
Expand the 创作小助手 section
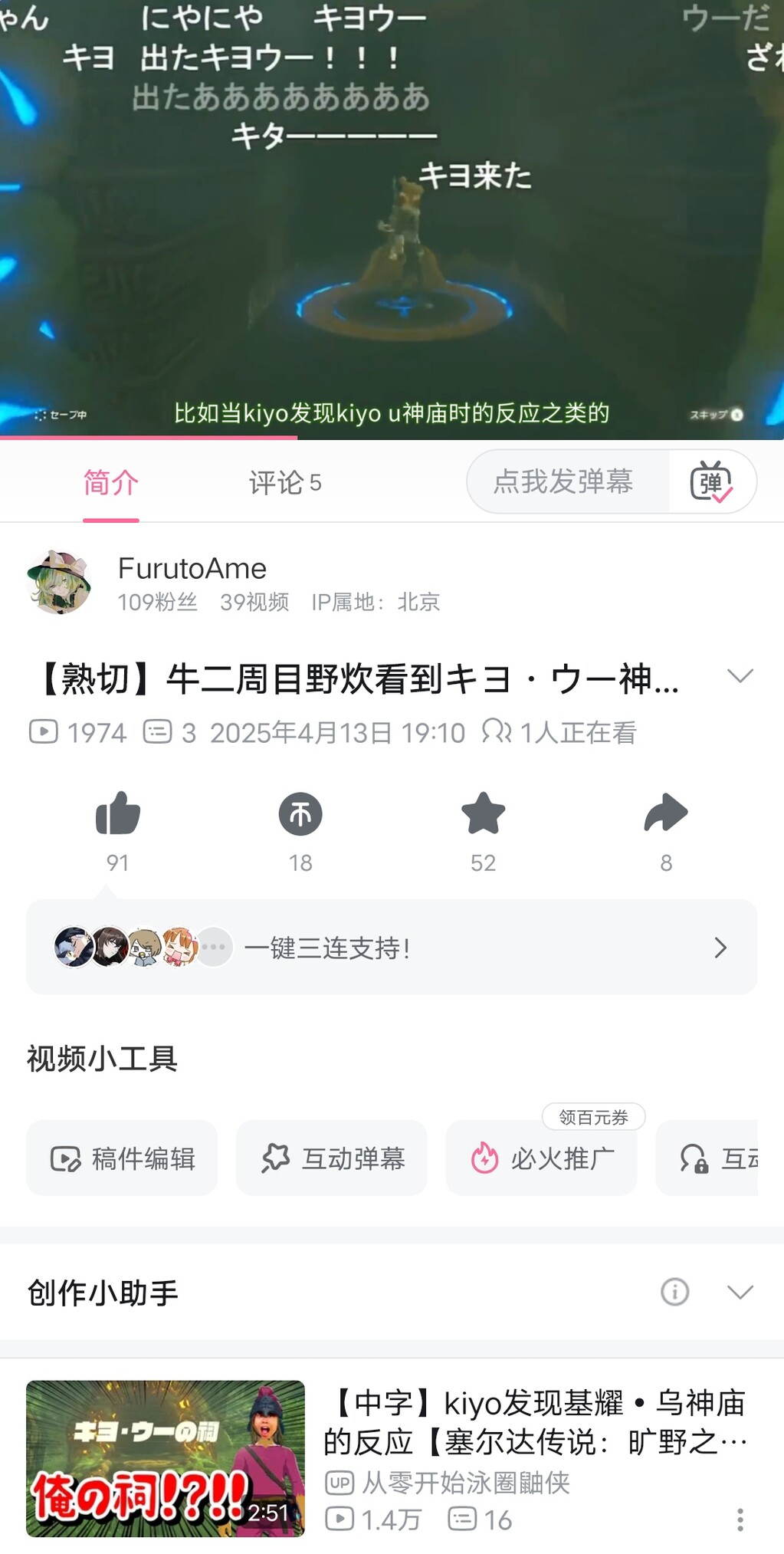[740, 1292]
